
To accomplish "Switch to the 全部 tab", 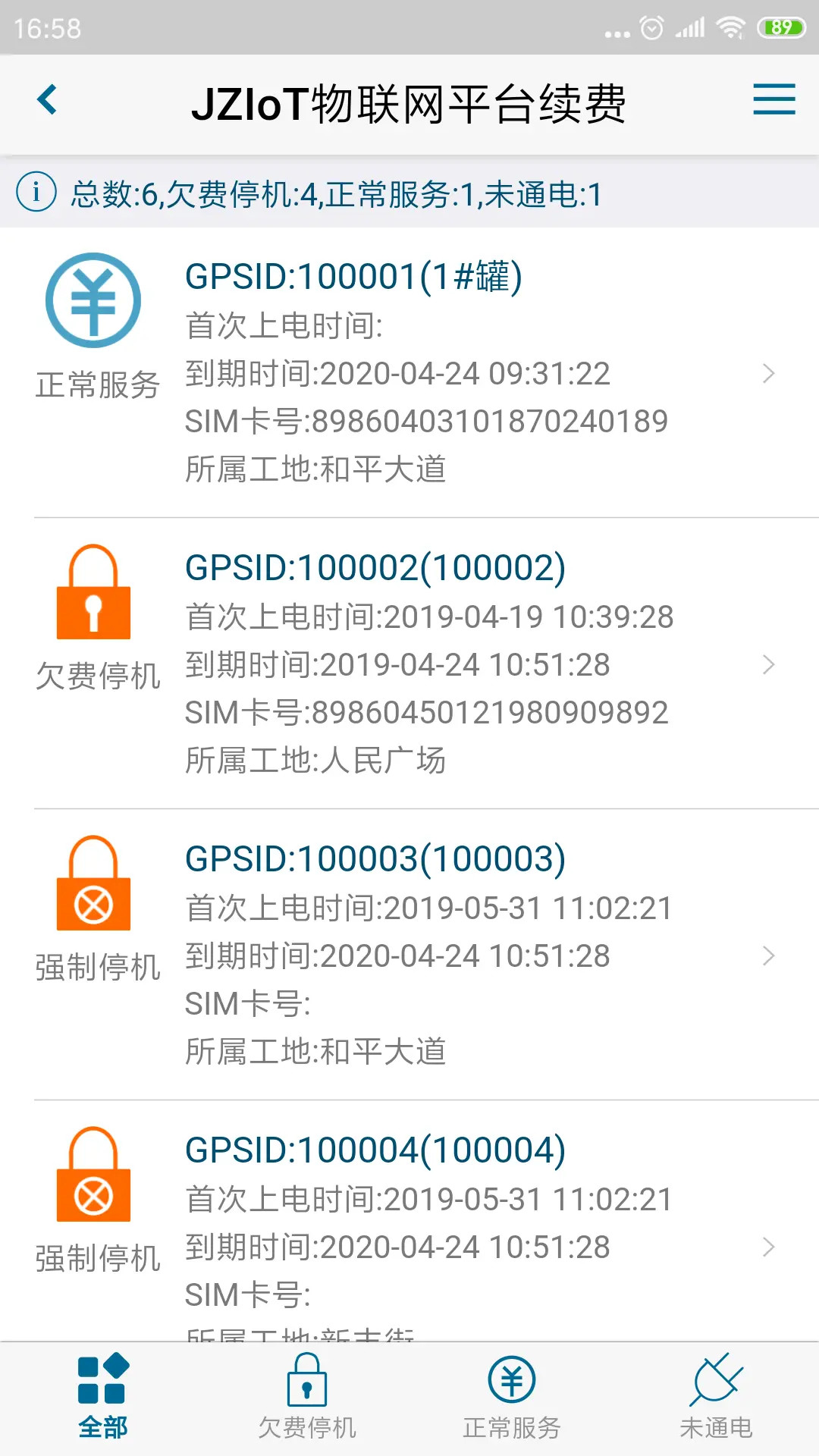I will (102, 1395).
